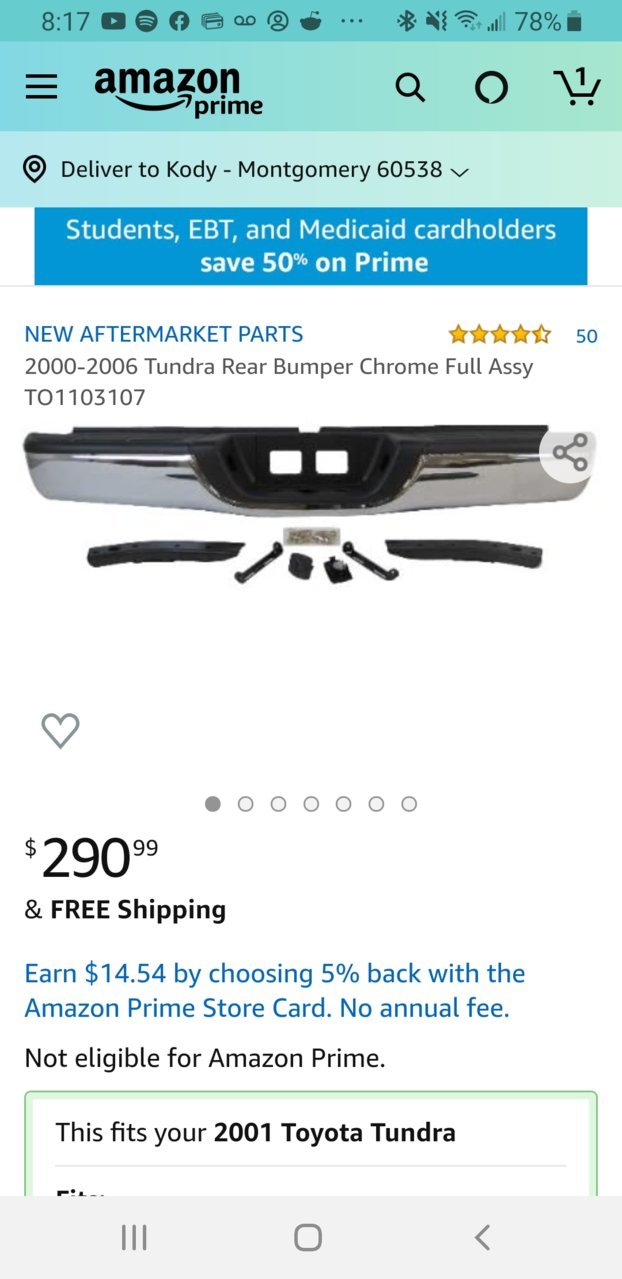
Task: Go to the system home screen
Action: point(308,1237)
